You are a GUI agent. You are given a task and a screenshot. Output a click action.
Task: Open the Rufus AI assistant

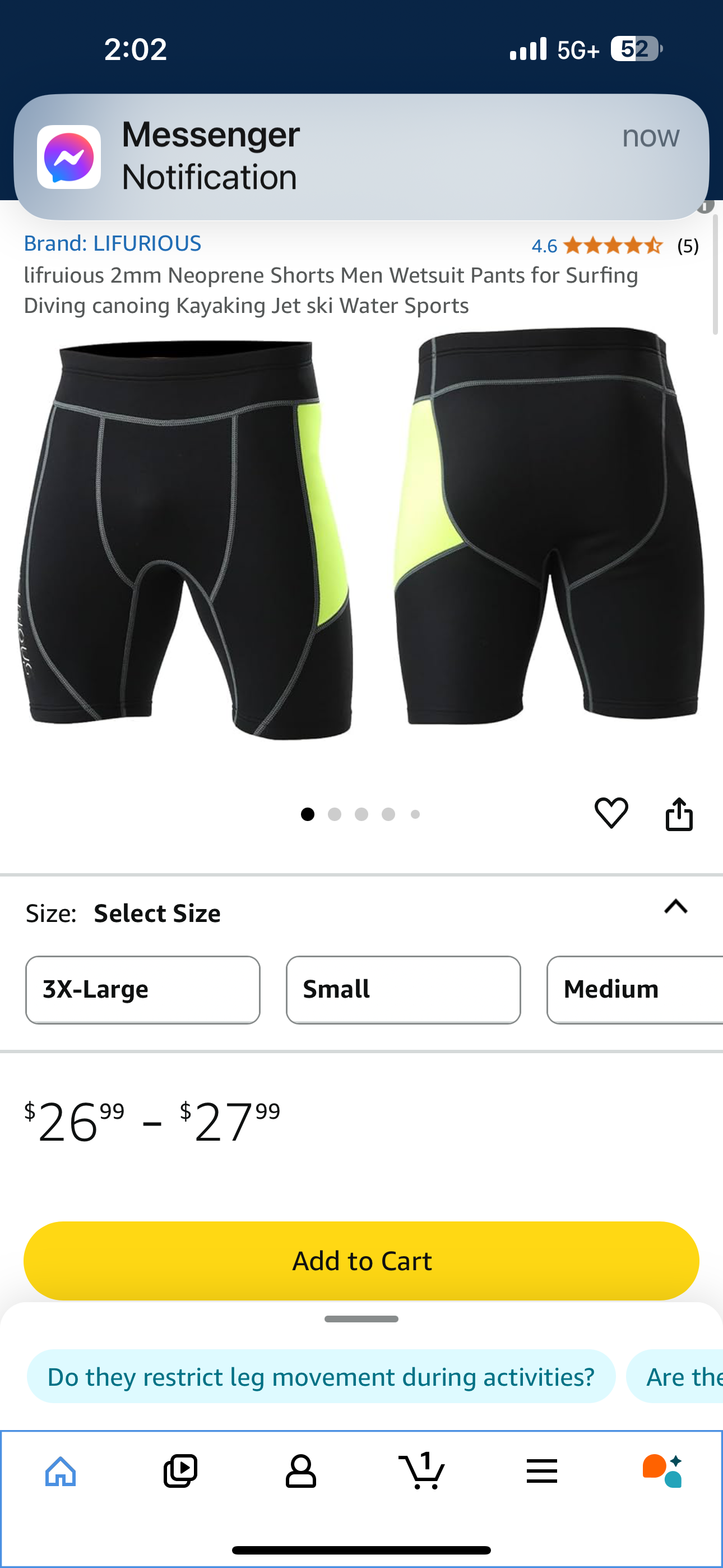coord(662,1472)
